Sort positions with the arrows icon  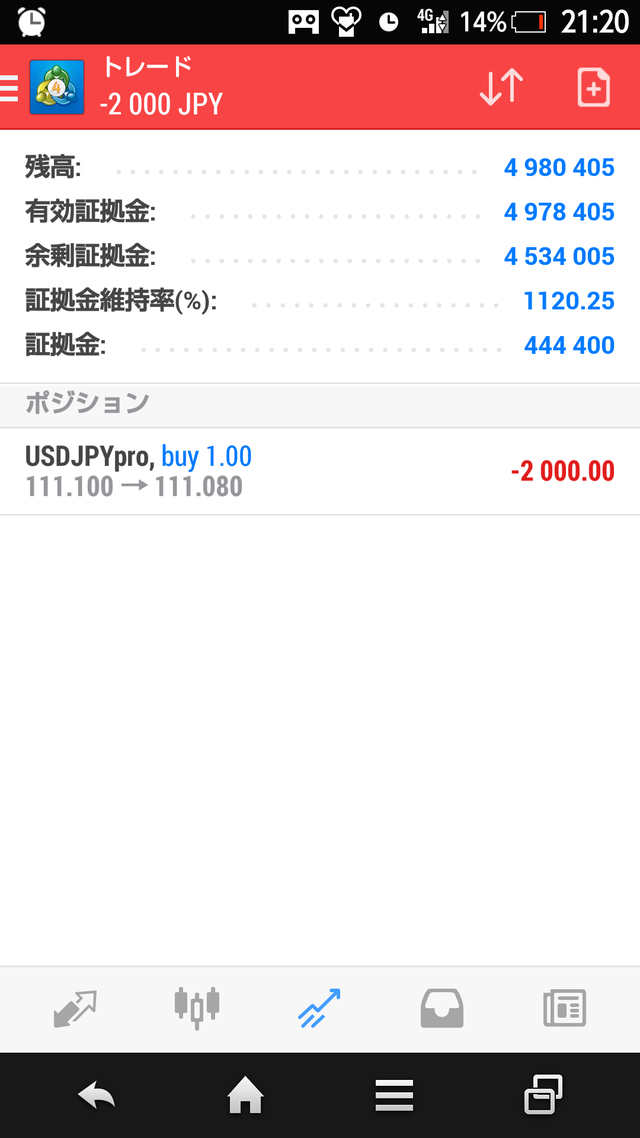501,88
